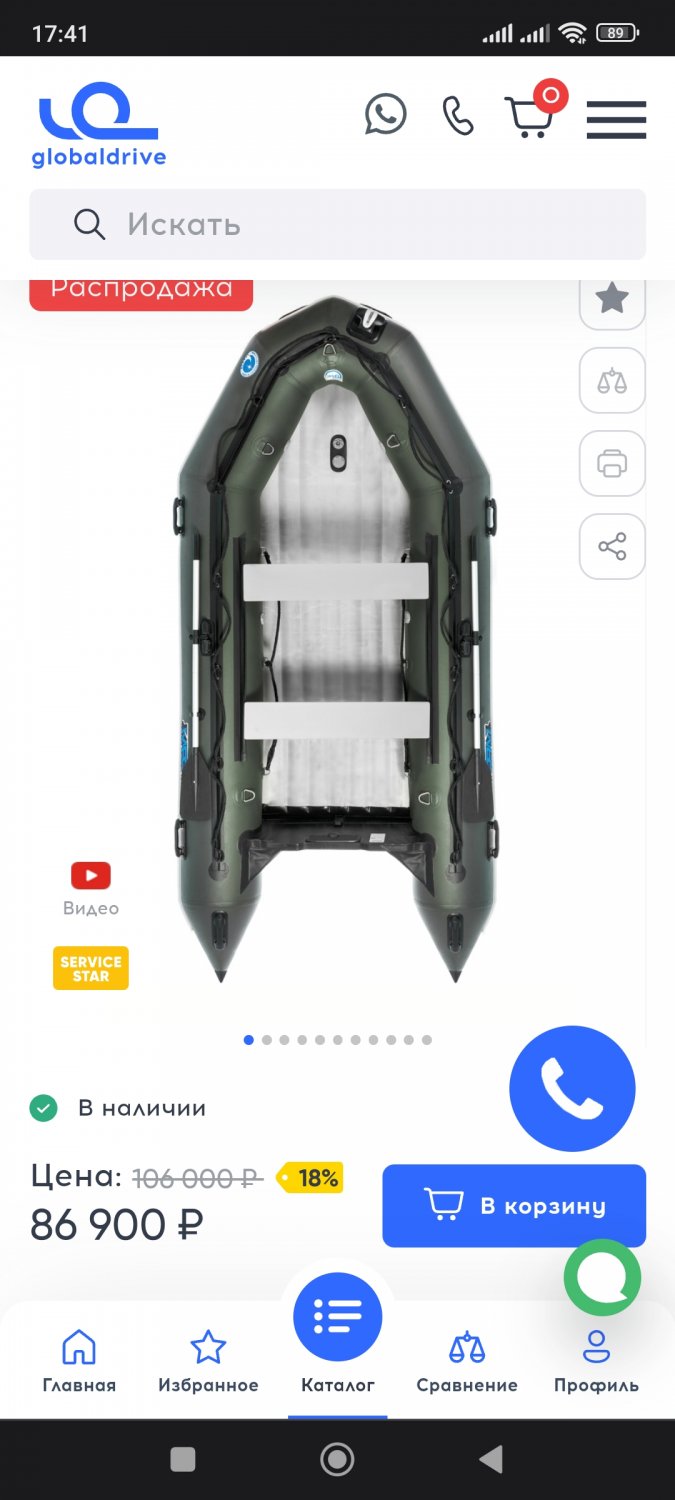675x1500 pixels.
Task: Add the boat В корзину
Action: click(514, 1205)
